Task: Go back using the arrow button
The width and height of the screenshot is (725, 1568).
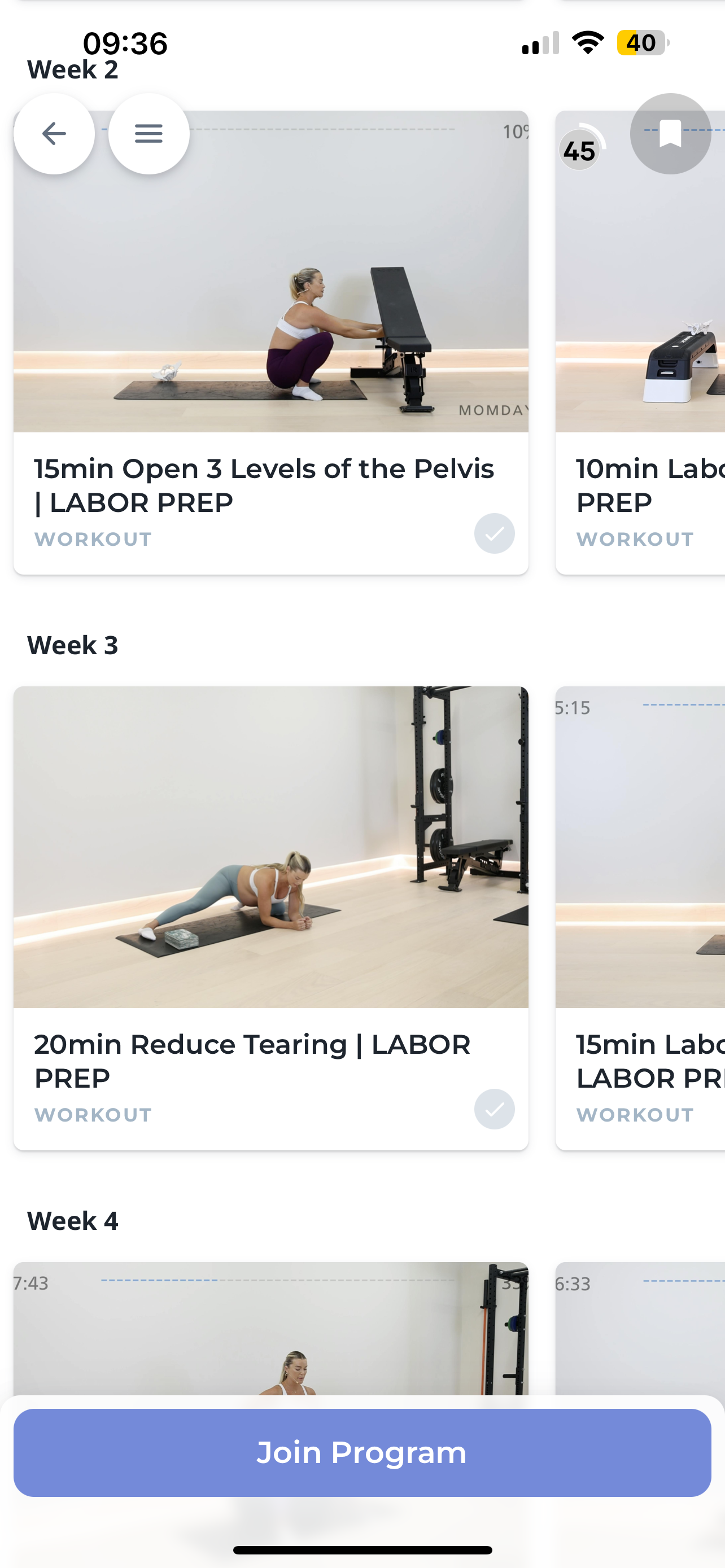Action: click(54, 133)
